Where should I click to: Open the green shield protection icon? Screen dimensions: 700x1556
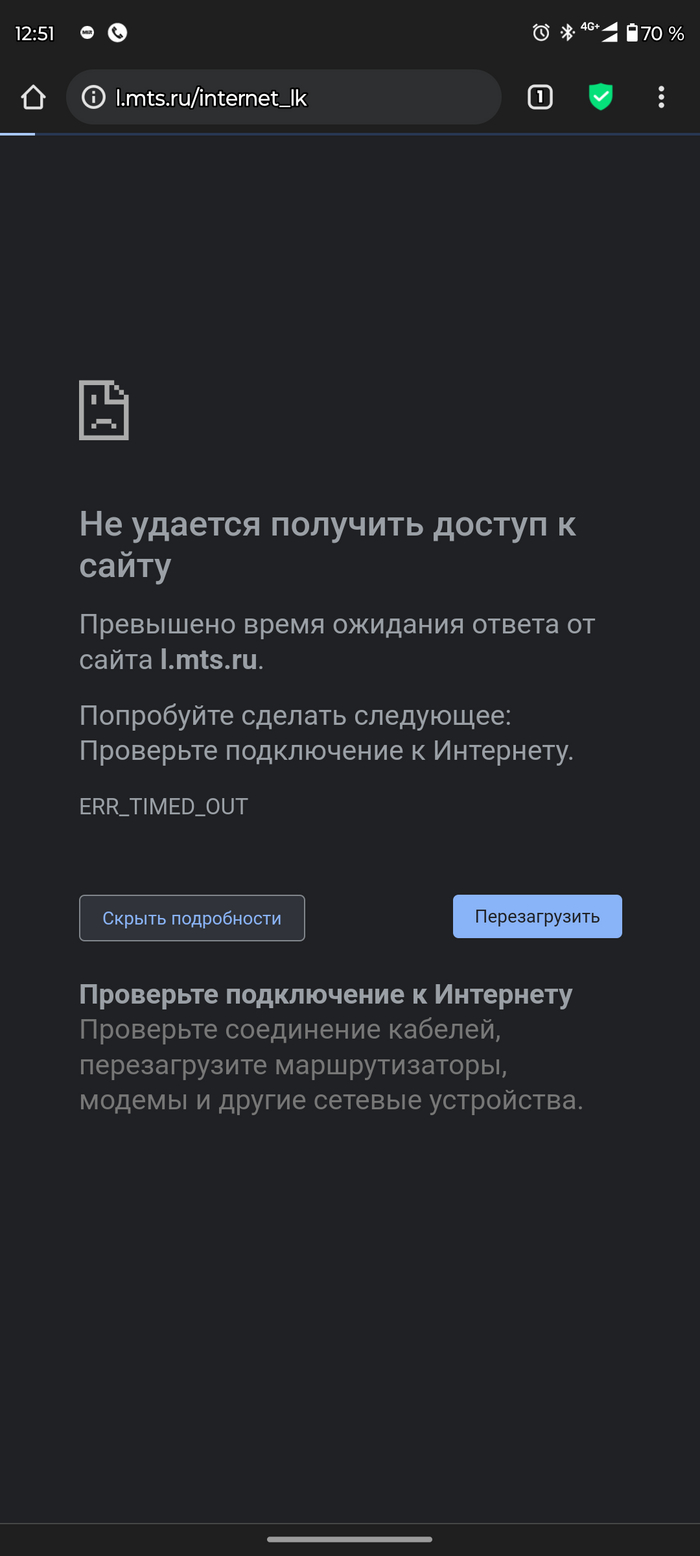600,97
